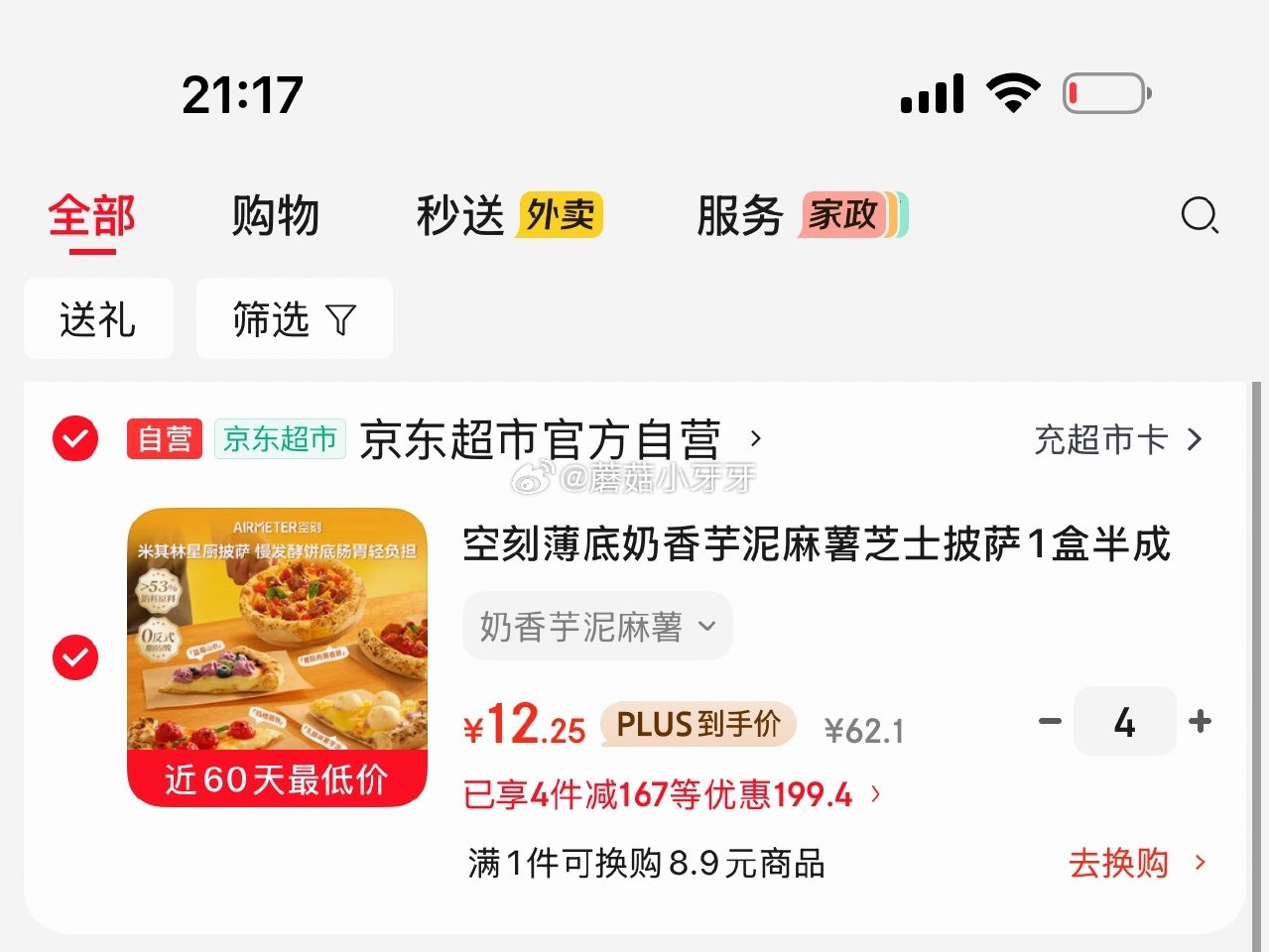Tap 去换购 to redeem add-on
The height and width of the screenshot is (952, 1269).
pyautogui.click(x=1136, y=863)
